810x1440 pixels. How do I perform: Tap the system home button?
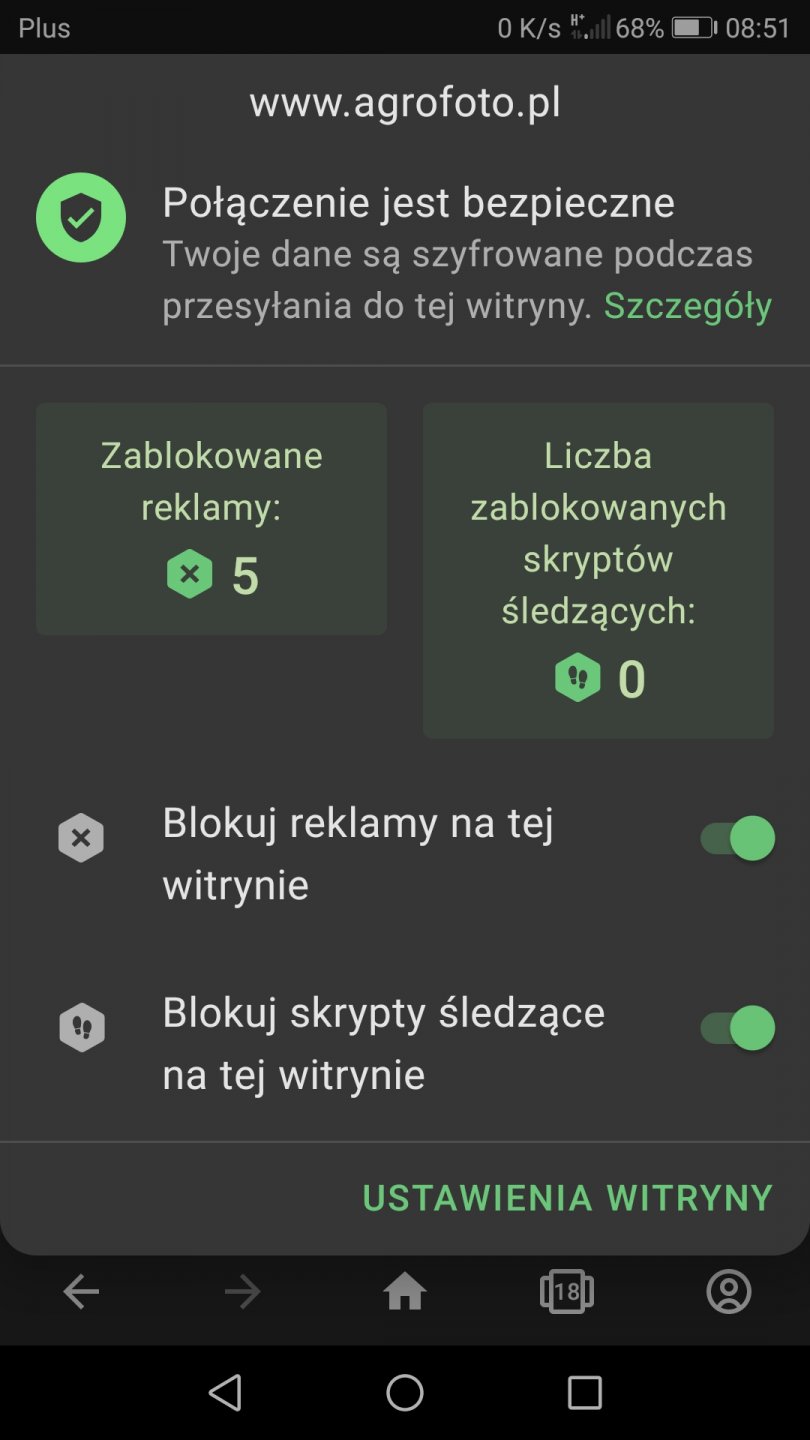coord(405,1392)
